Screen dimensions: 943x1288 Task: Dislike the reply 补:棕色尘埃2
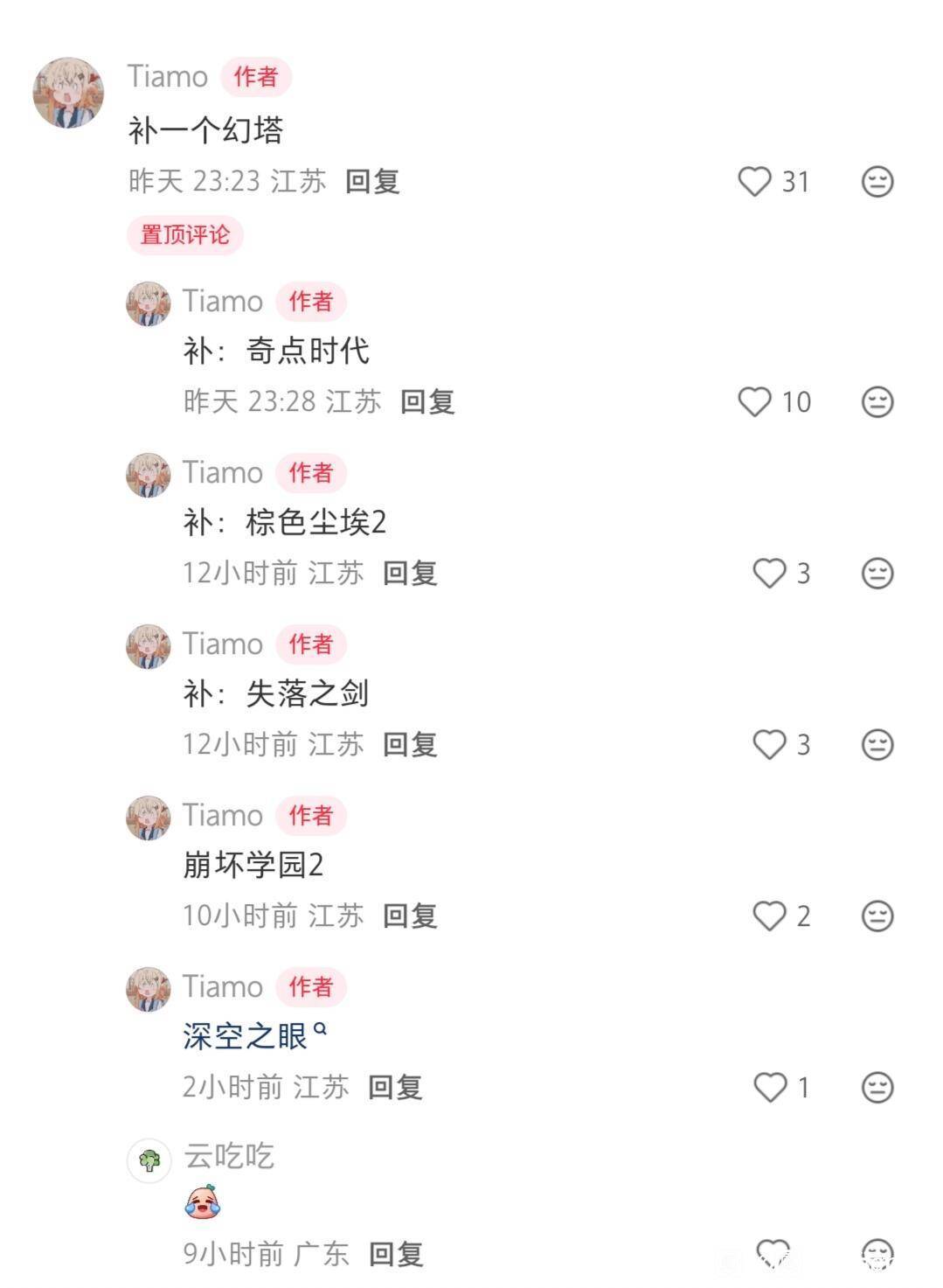click(x=877, y=574)
